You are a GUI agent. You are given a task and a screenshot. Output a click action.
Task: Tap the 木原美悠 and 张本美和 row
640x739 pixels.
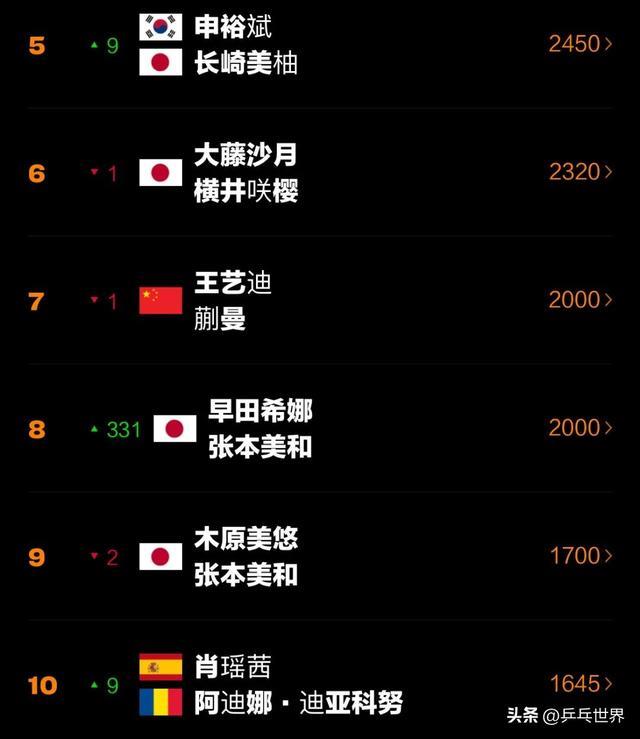coord(320,557)
